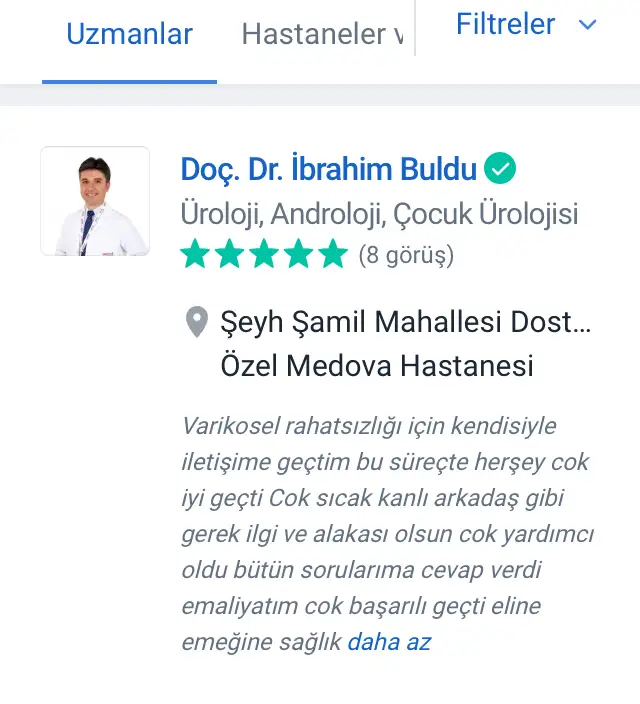Image resolution: width=640 pixels, height=704 pixels.
Task: Switch to the Uzmanlar tab
Action: [x=129, y=35]
